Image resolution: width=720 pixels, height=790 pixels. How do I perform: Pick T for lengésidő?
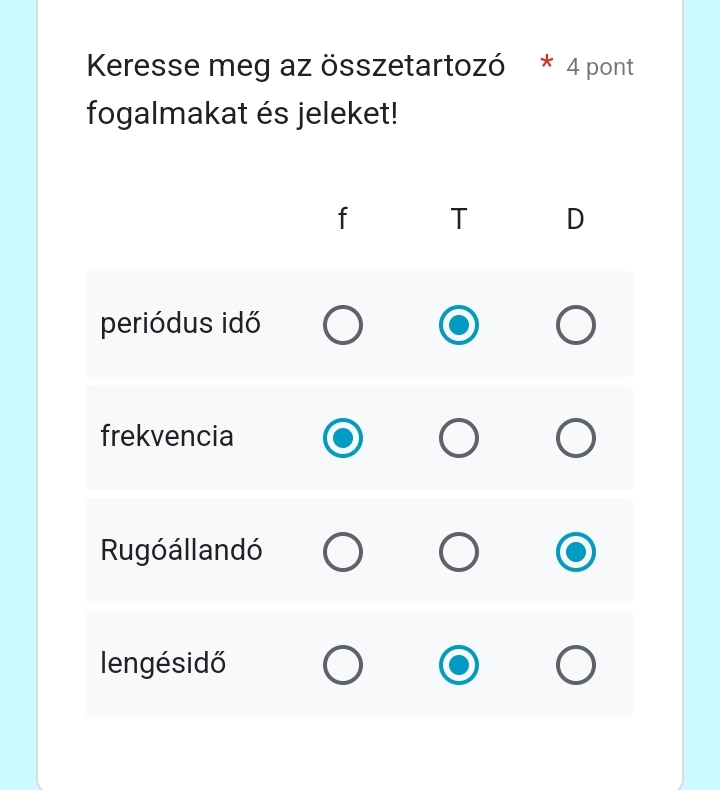459,665
